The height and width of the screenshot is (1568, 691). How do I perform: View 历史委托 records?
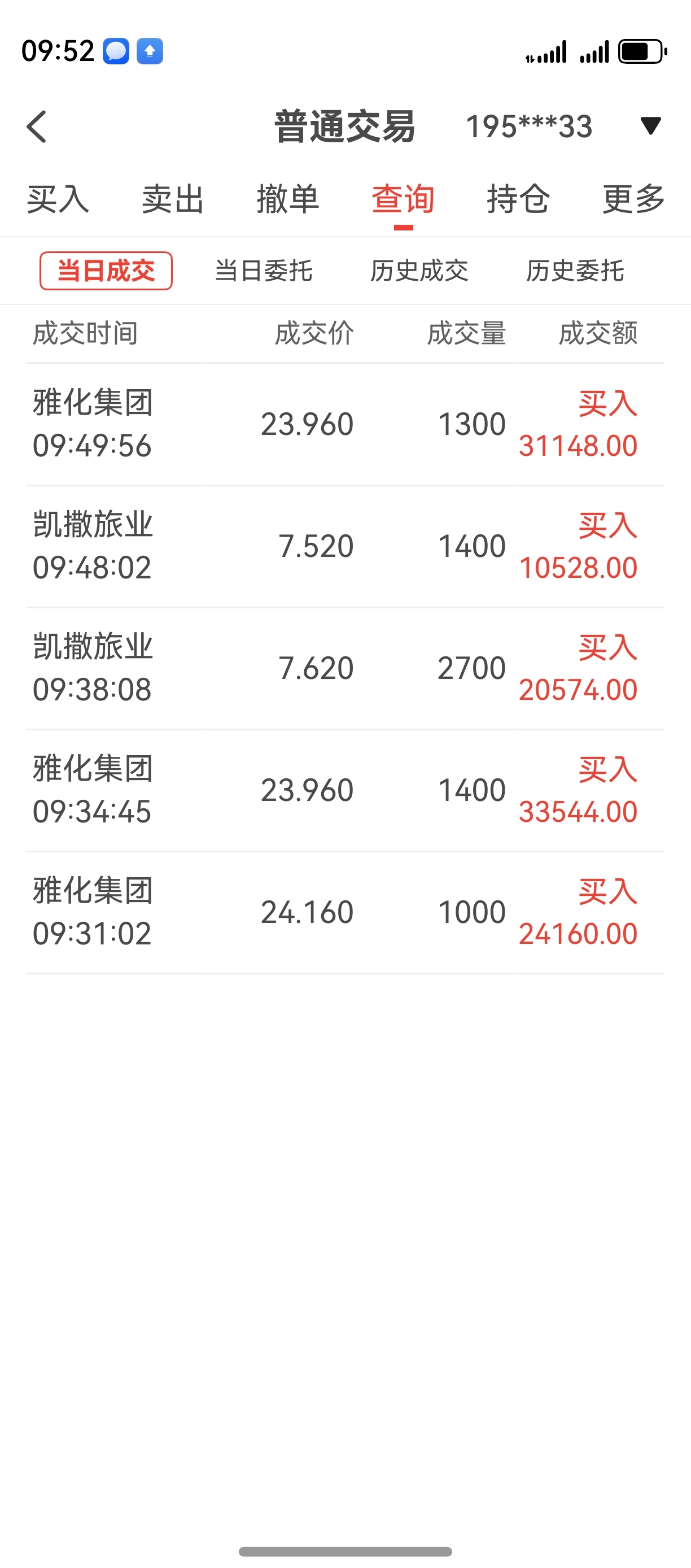pyautogui.click(x=575, y=271)
